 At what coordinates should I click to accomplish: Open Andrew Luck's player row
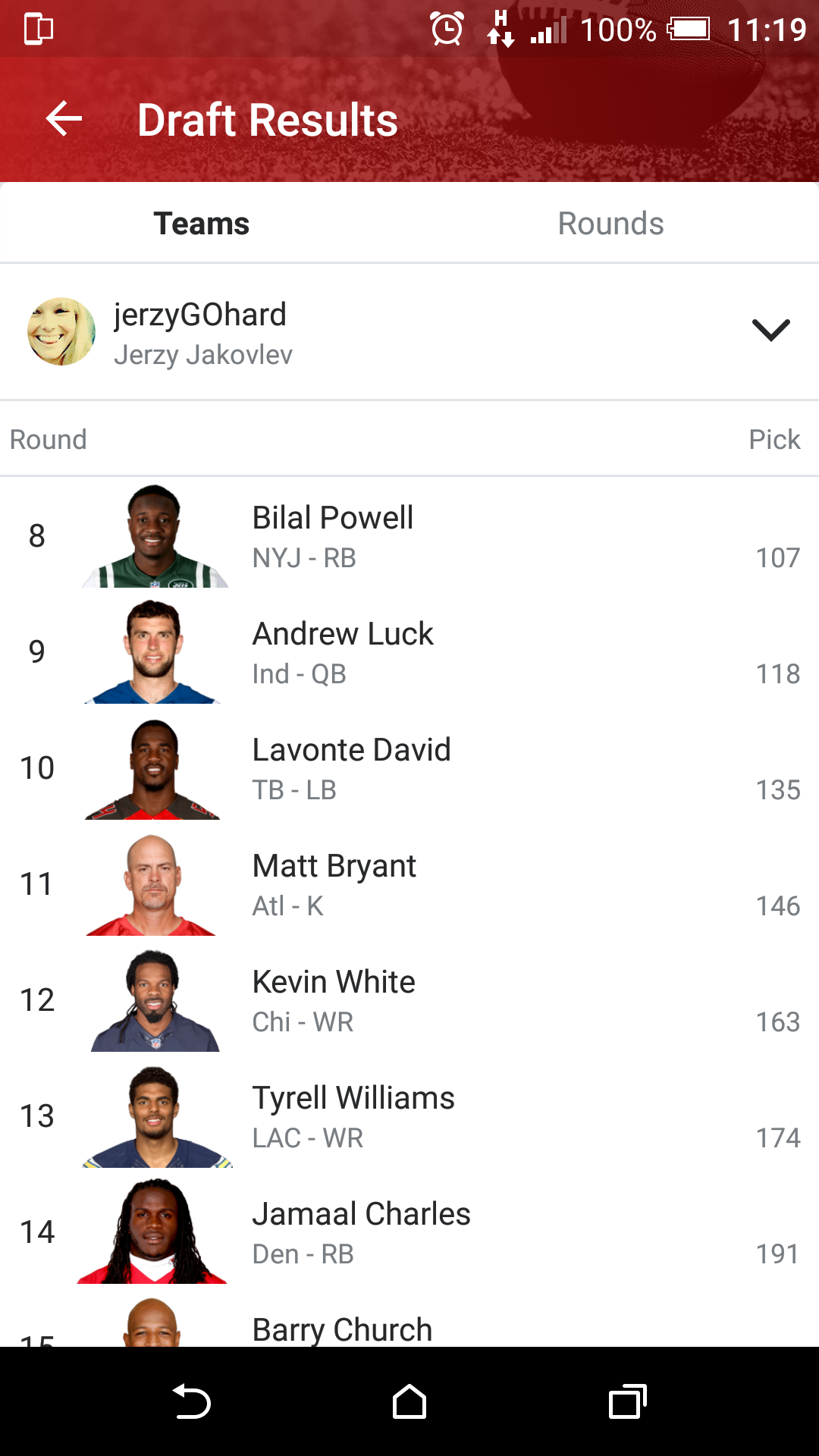(x=409, y=652)
